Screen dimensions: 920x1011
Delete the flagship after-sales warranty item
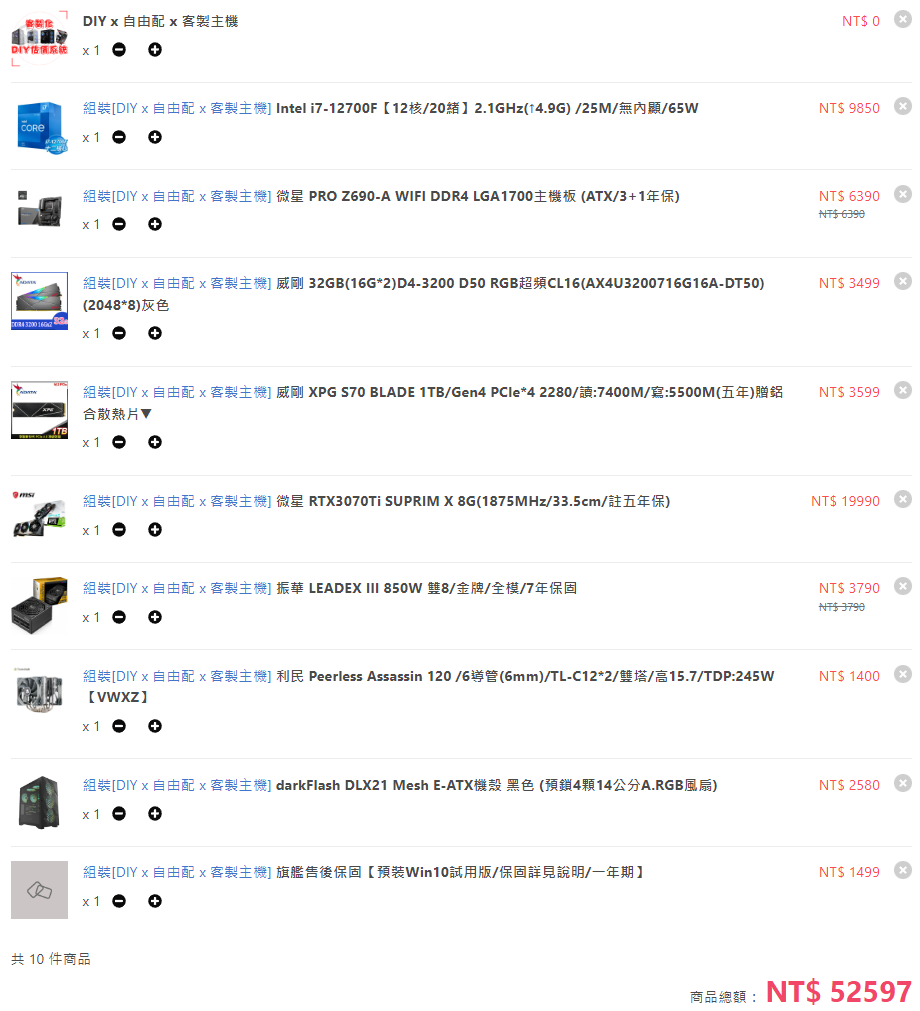[x=903, y=870]
